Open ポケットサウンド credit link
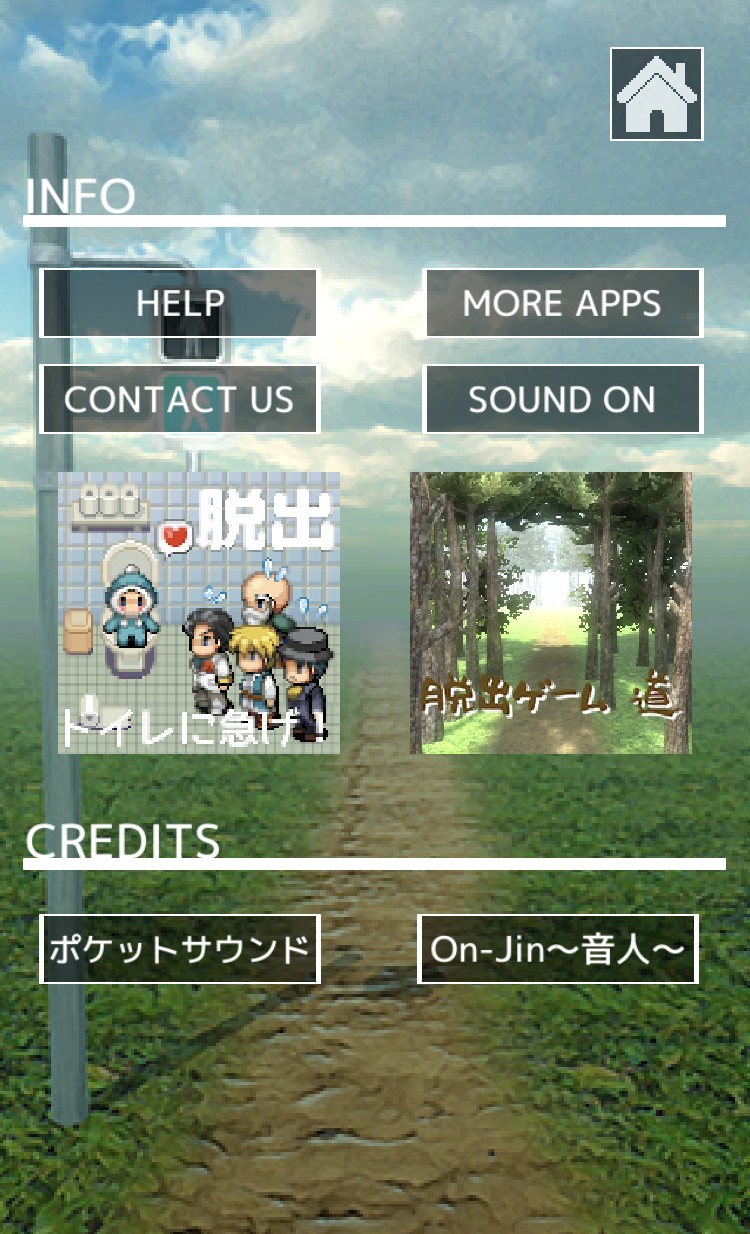This screenshot has height=1234, width=750. [180, 948]
